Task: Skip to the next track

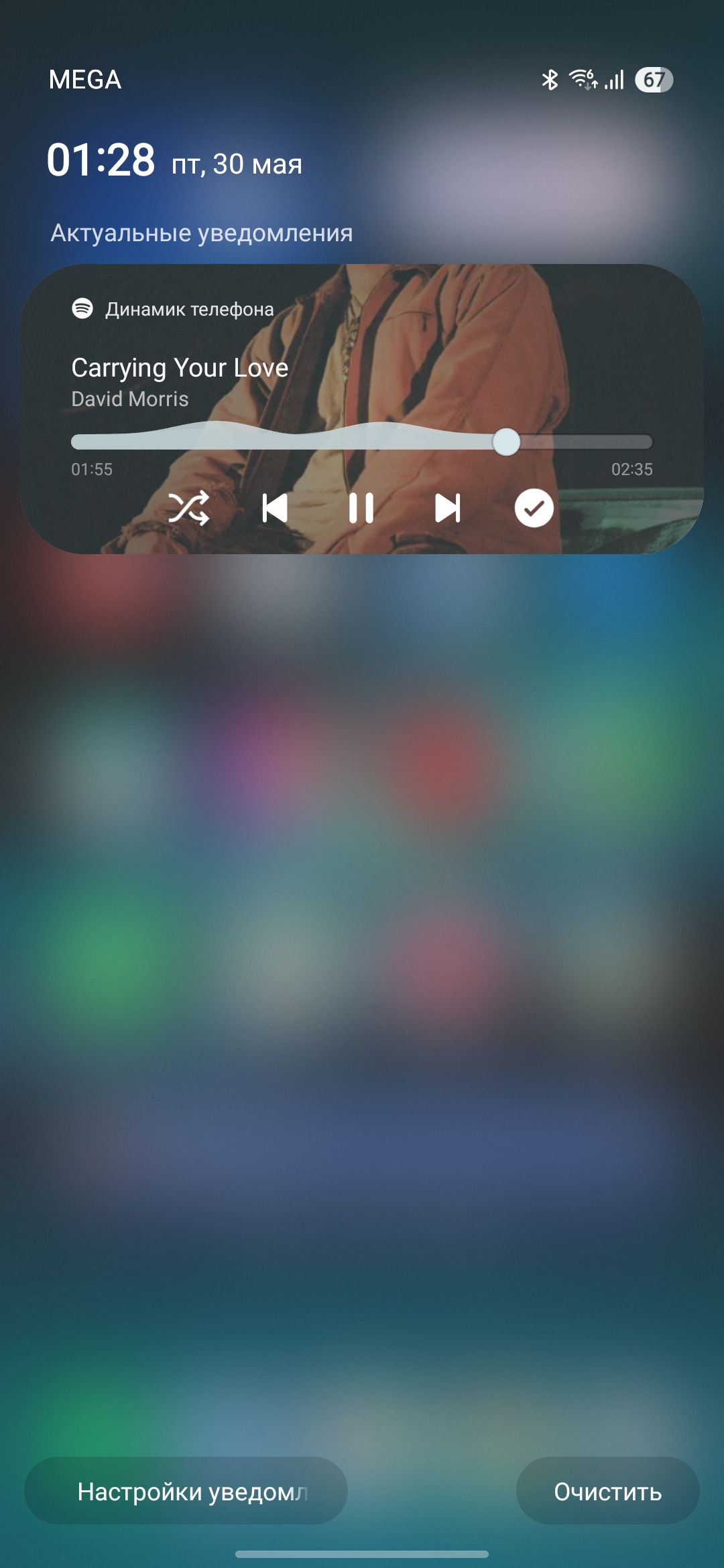Action: click(448, 508)
